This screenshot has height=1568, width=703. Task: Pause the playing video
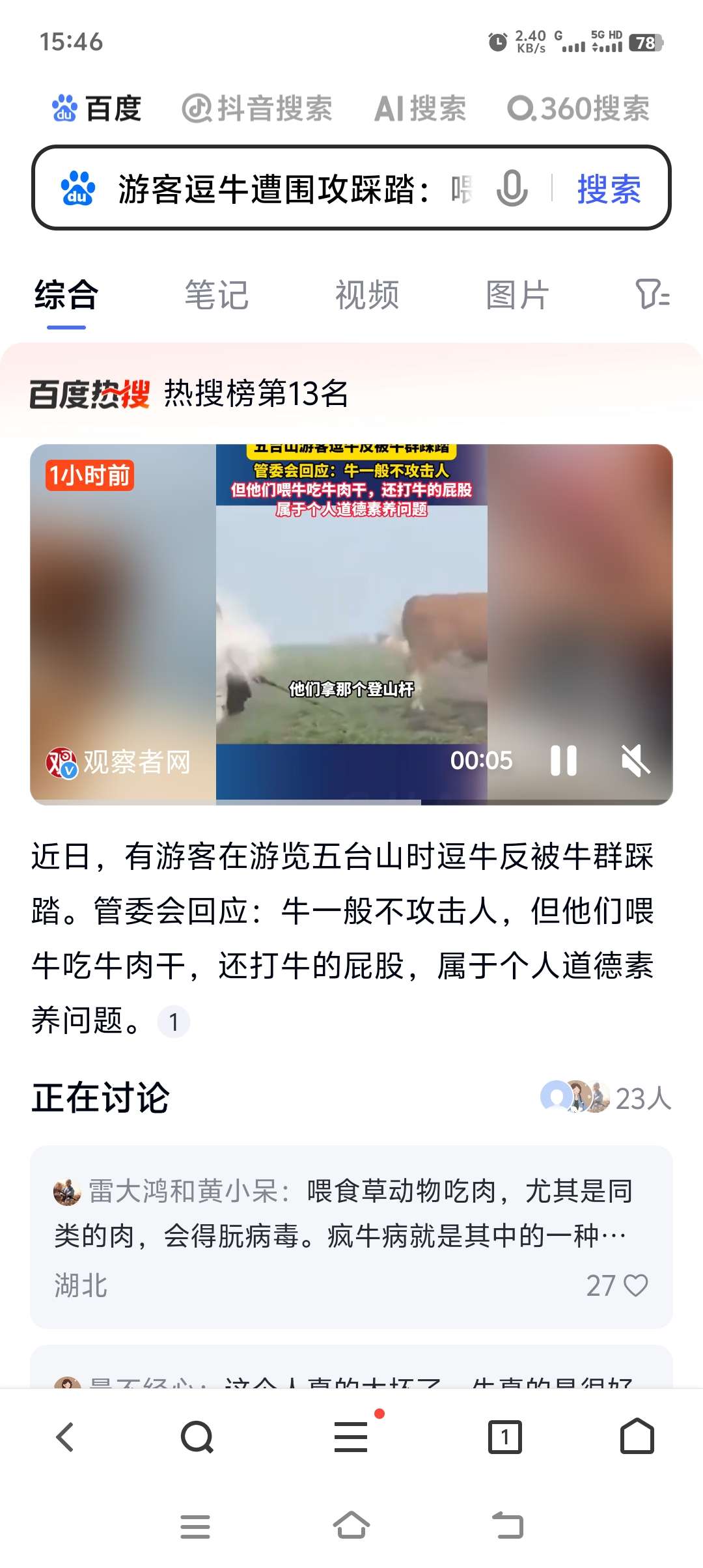click(564, 761)
